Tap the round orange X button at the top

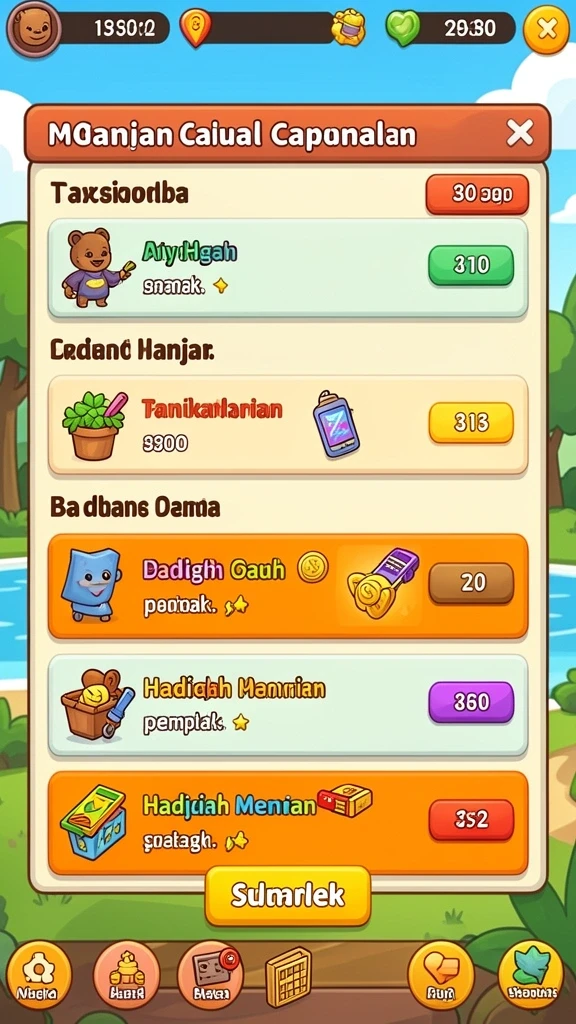pos(546,29)
